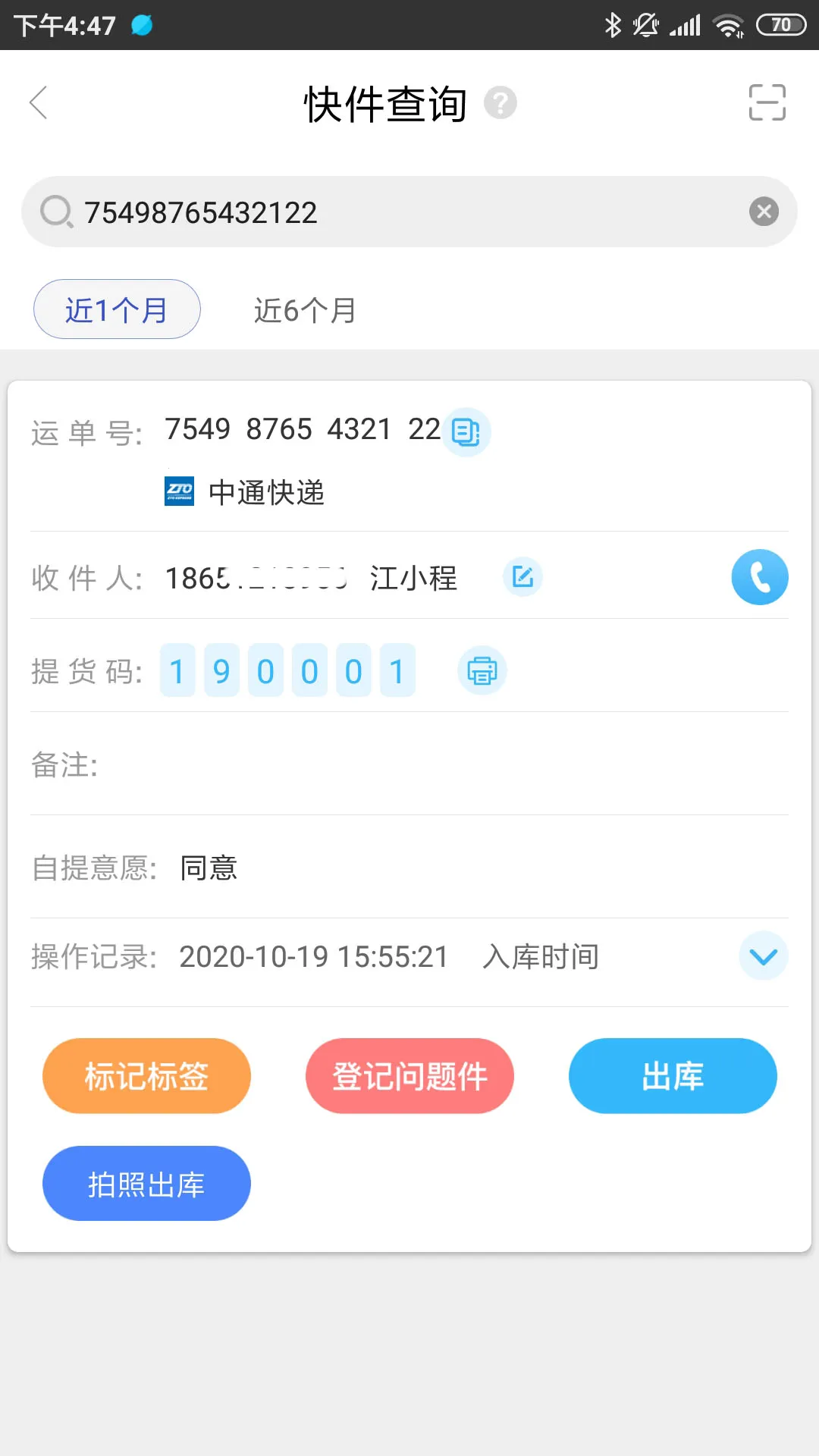Screen dimensions: 819x1456
Task: Click the ZTO Express logo icon
Action: click(x=178, y=491)
